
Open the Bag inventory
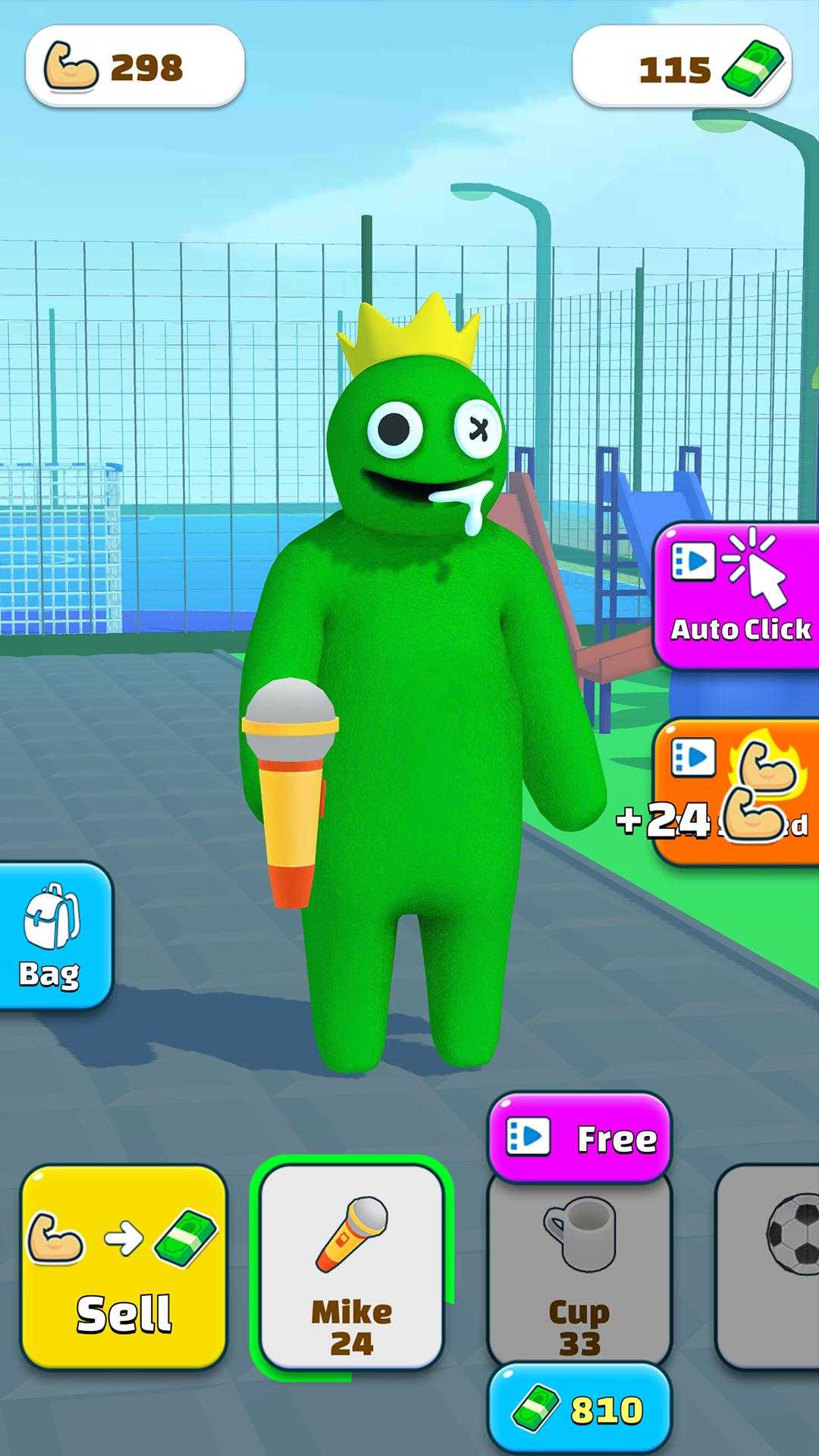[52, 936]
